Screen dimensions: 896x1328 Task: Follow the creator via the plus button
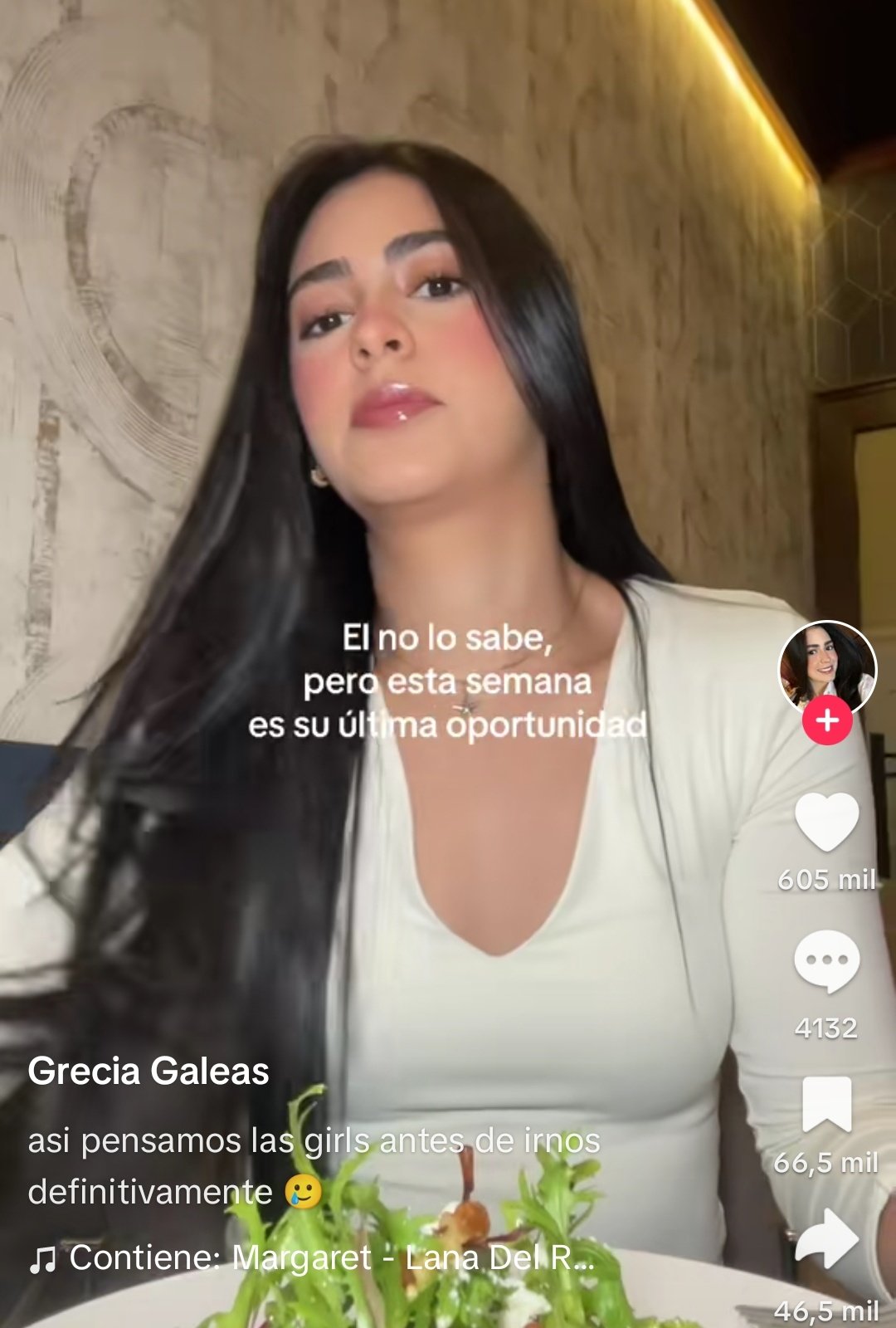(x=827, y=720)
